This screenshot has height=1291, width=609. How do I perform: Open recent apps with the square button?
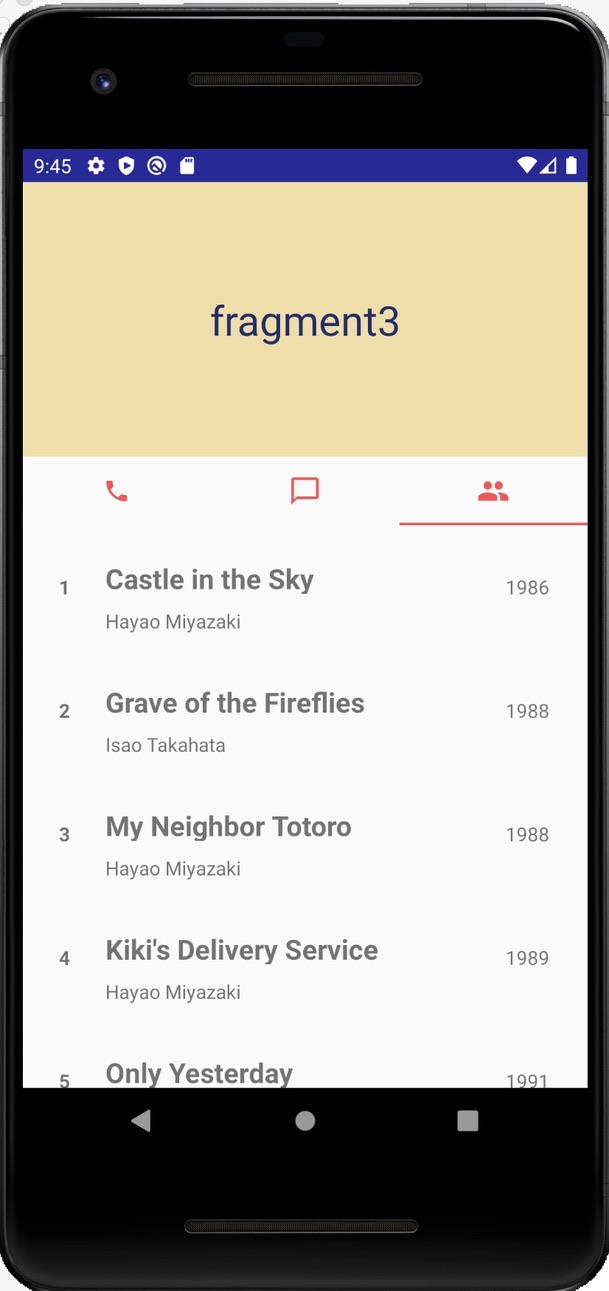coord(468,1121)
